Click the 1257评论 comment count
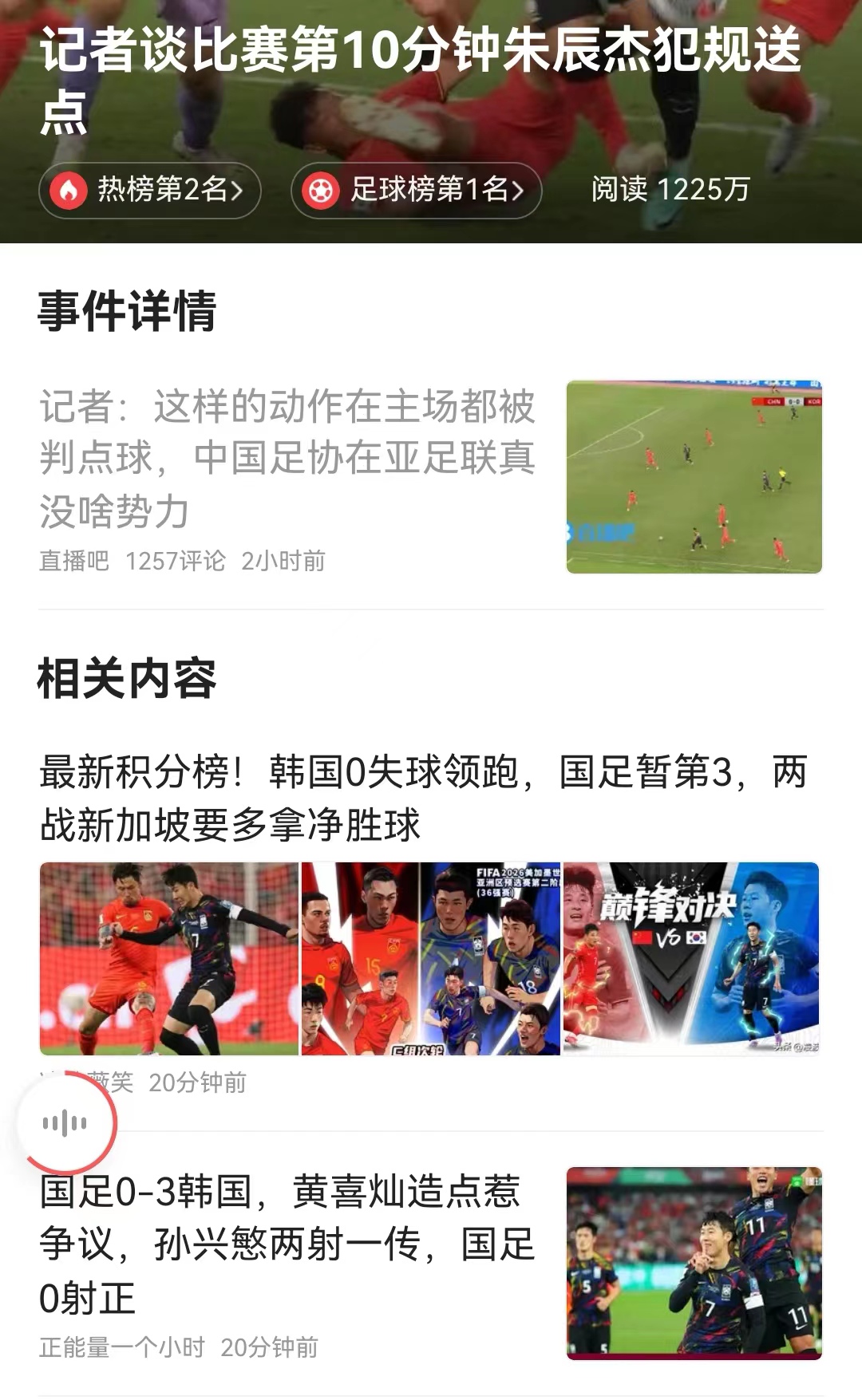This screenshot has width=862, height=1400. click(176, 562)
